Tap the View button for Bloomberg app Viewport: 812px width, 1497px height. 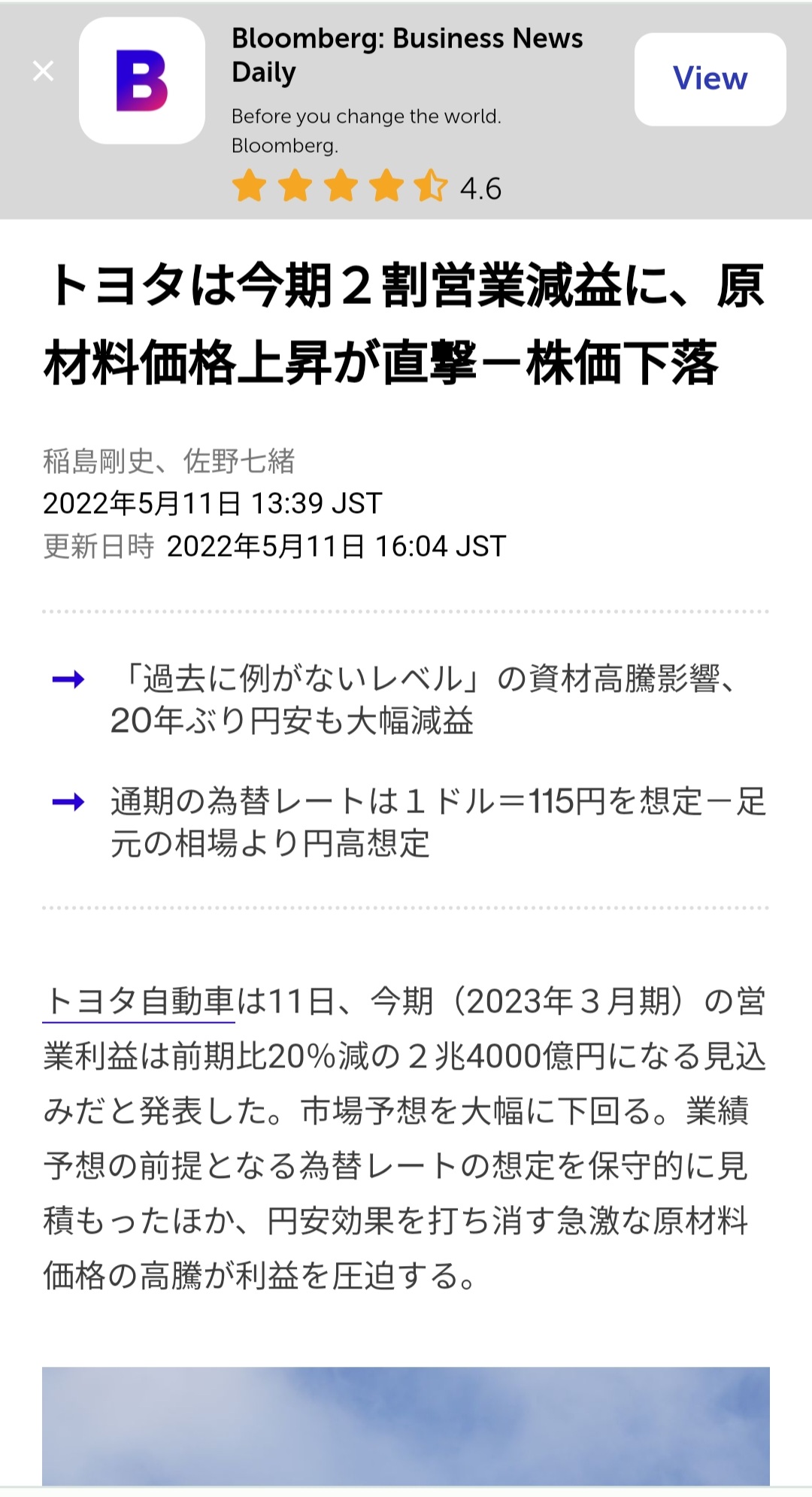710,79
